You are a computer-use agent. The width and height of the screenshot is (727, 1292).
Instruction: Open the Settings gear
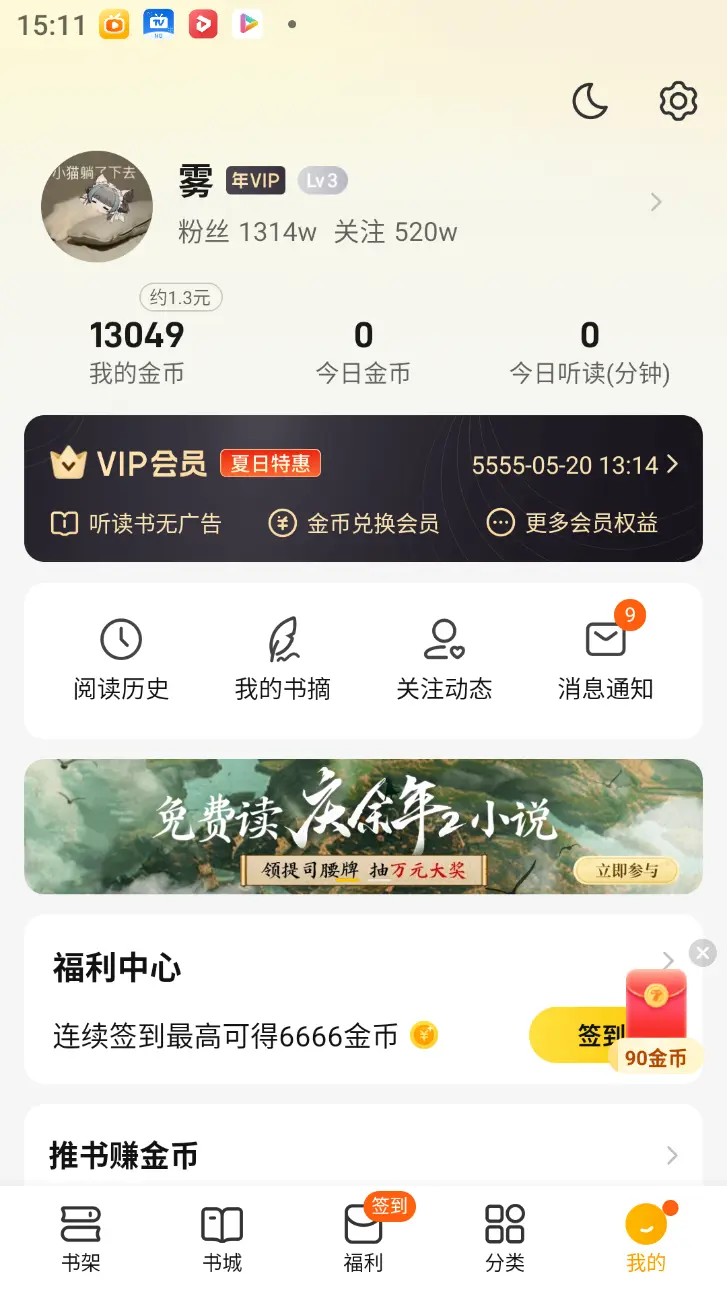click(x=678, y=100)
